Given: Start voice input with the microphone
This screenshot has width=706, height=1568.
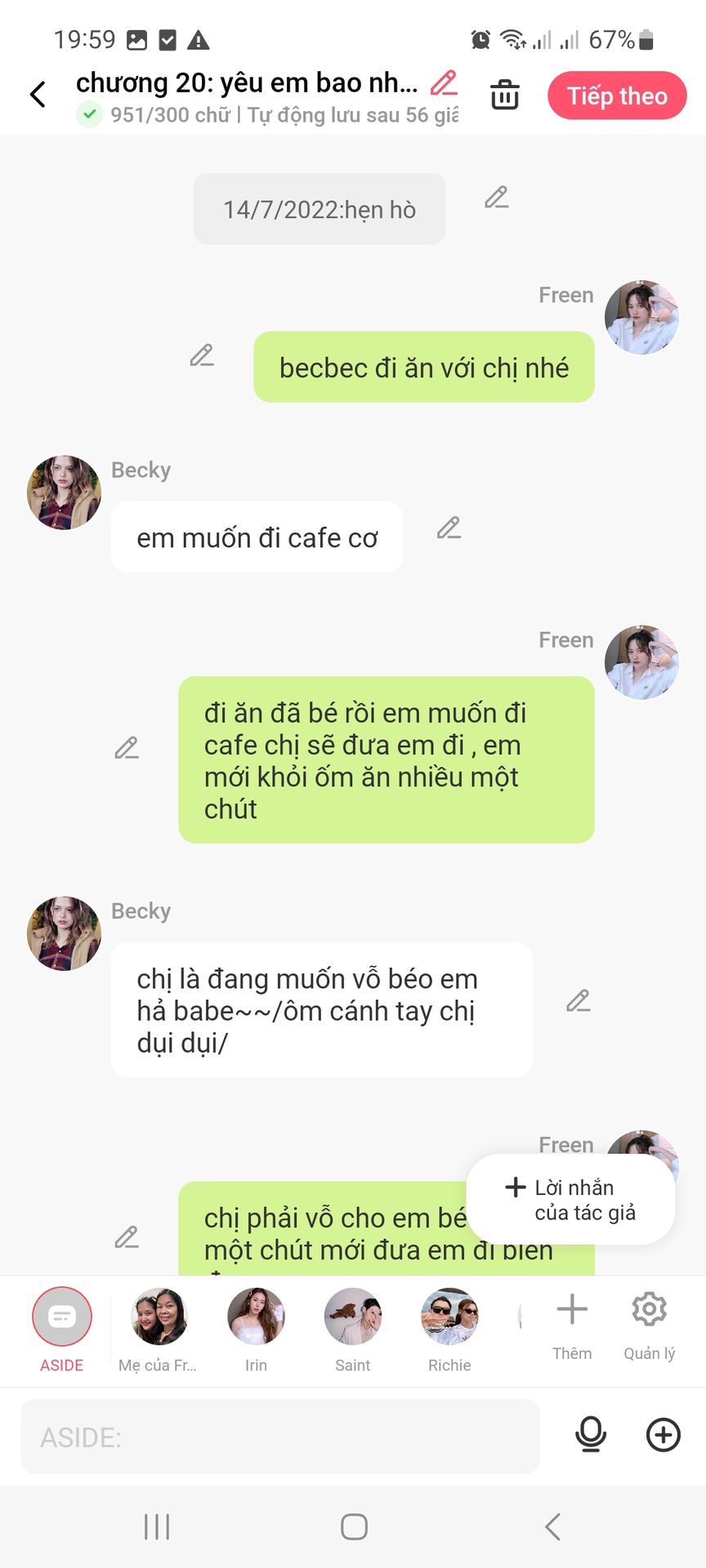Looking at the screenshot, I should click(x=591, y=1435).
